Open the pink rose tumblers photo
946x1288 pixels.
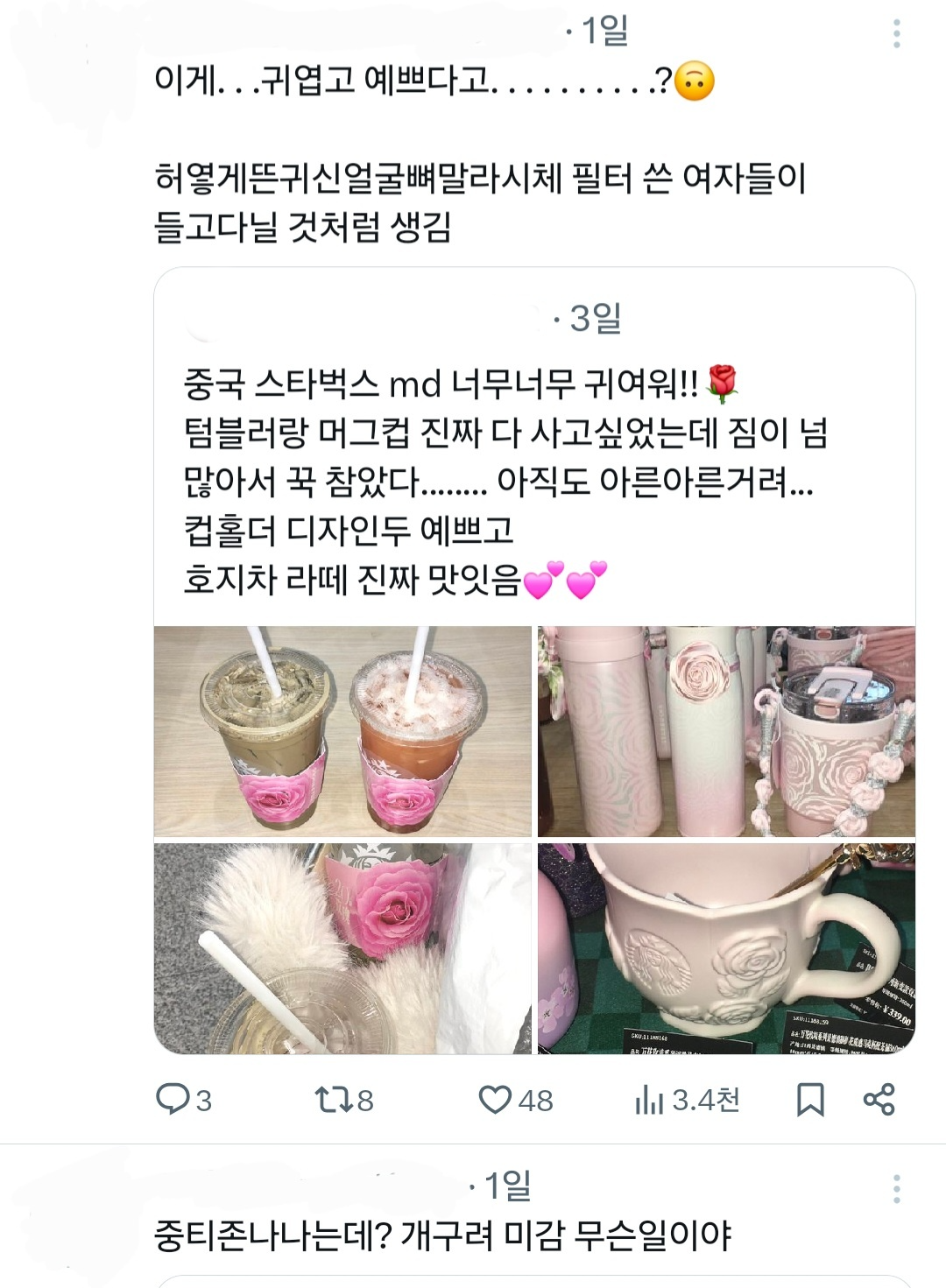pyautogui.click(x=726, y=731)
